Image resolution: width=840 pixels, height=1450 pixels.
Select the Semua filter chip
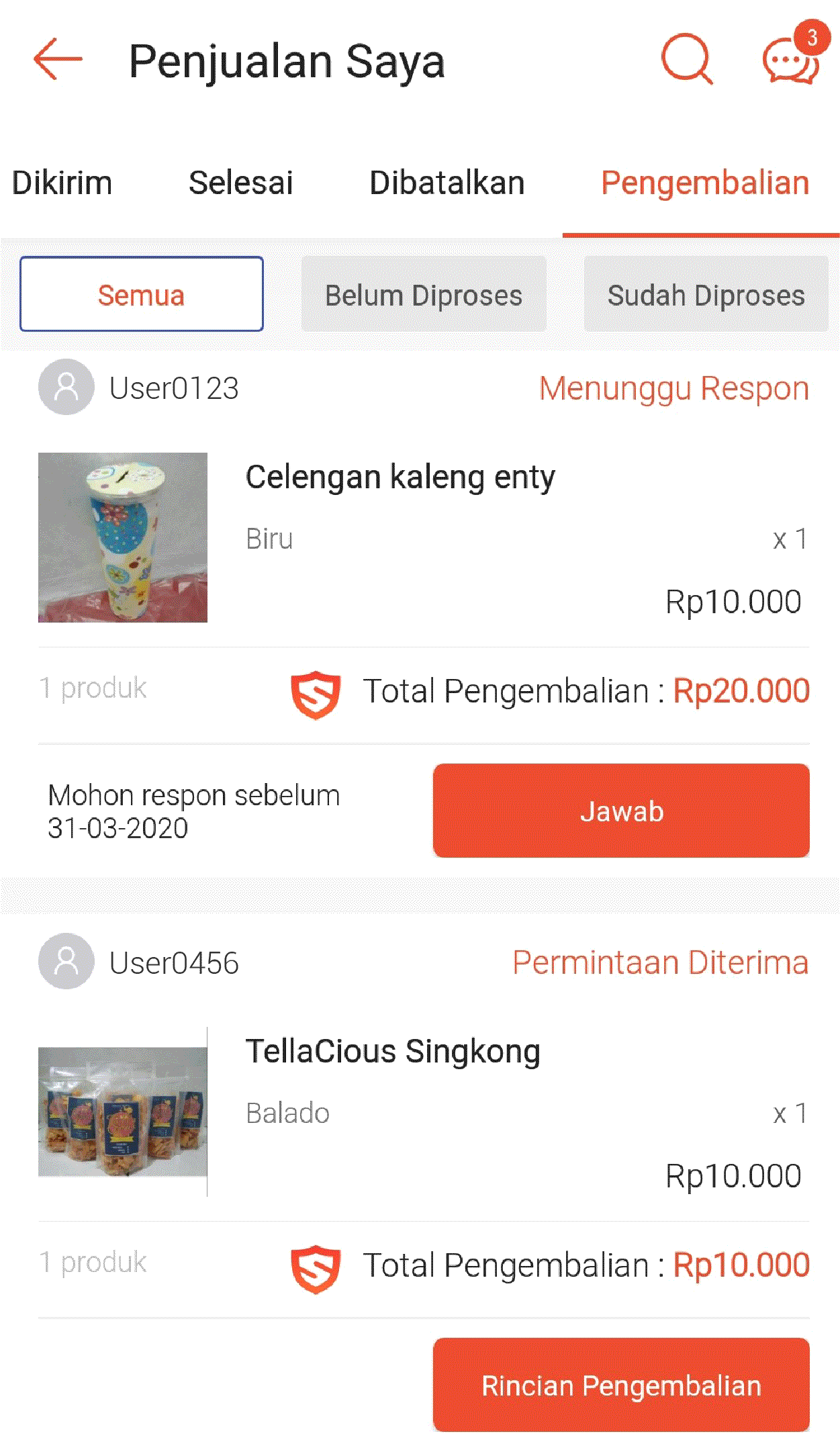coord(141,294)
